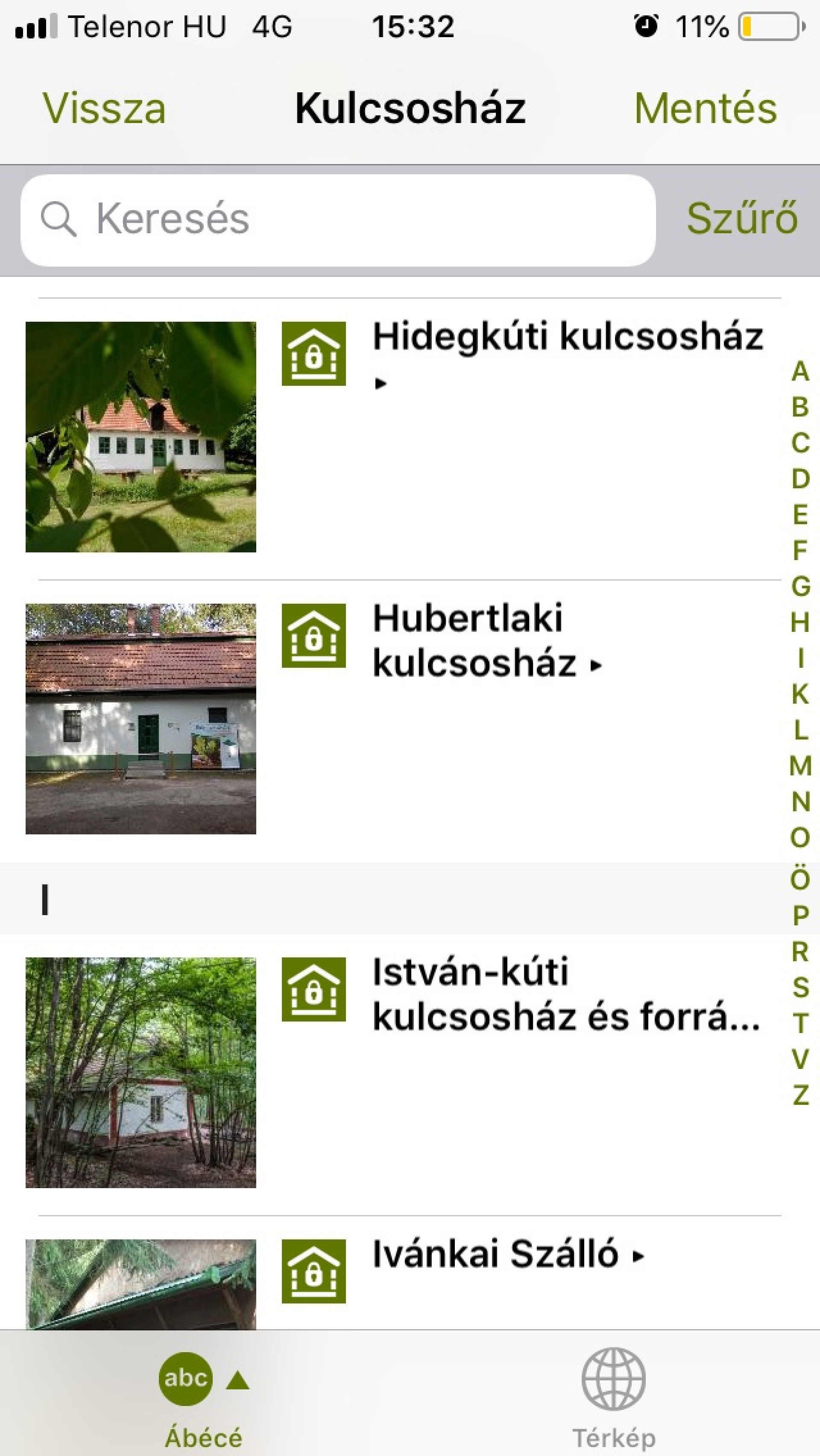View the Hubertlaki kulcsosház photo

(141, 719)
